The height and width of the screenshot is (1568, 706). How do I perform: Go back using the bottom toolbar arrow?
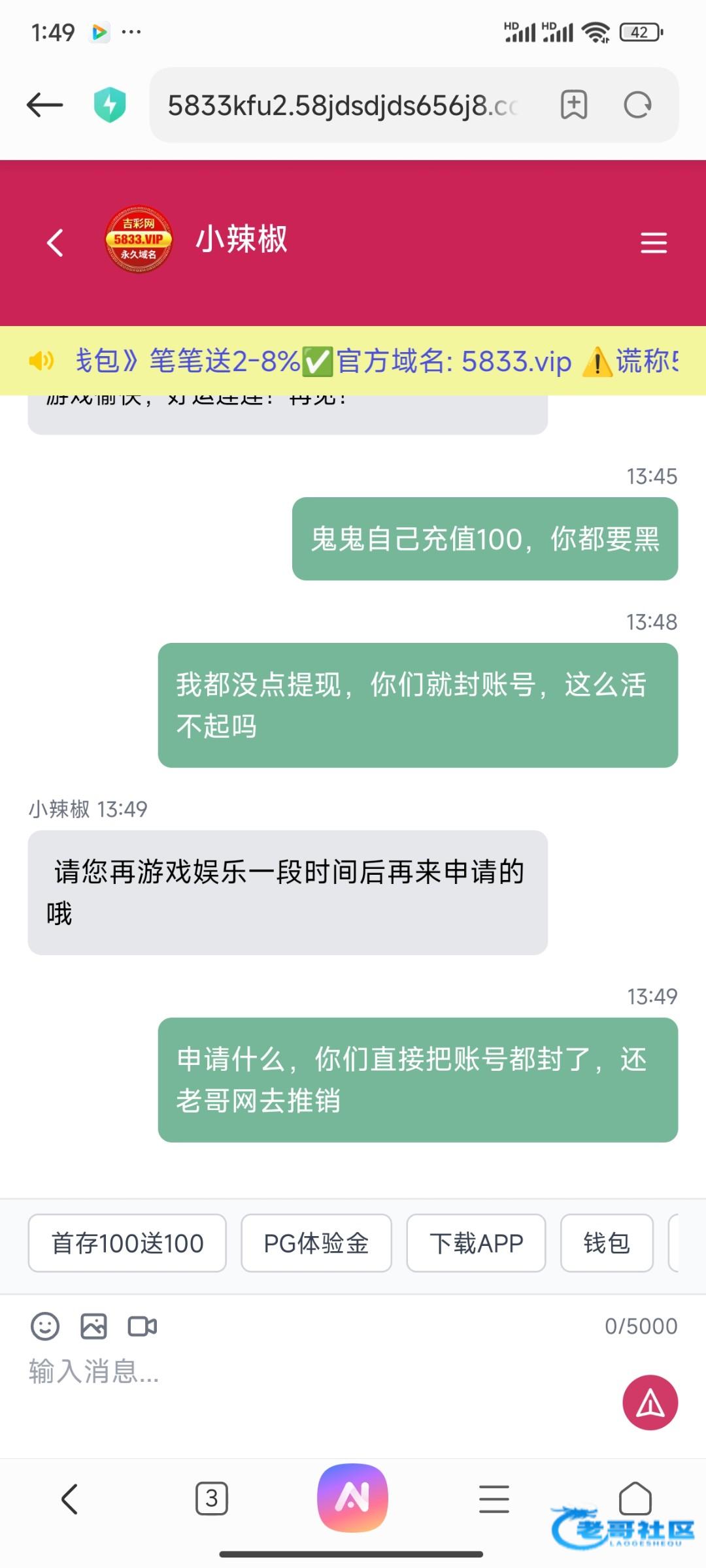pos(70,1498)
